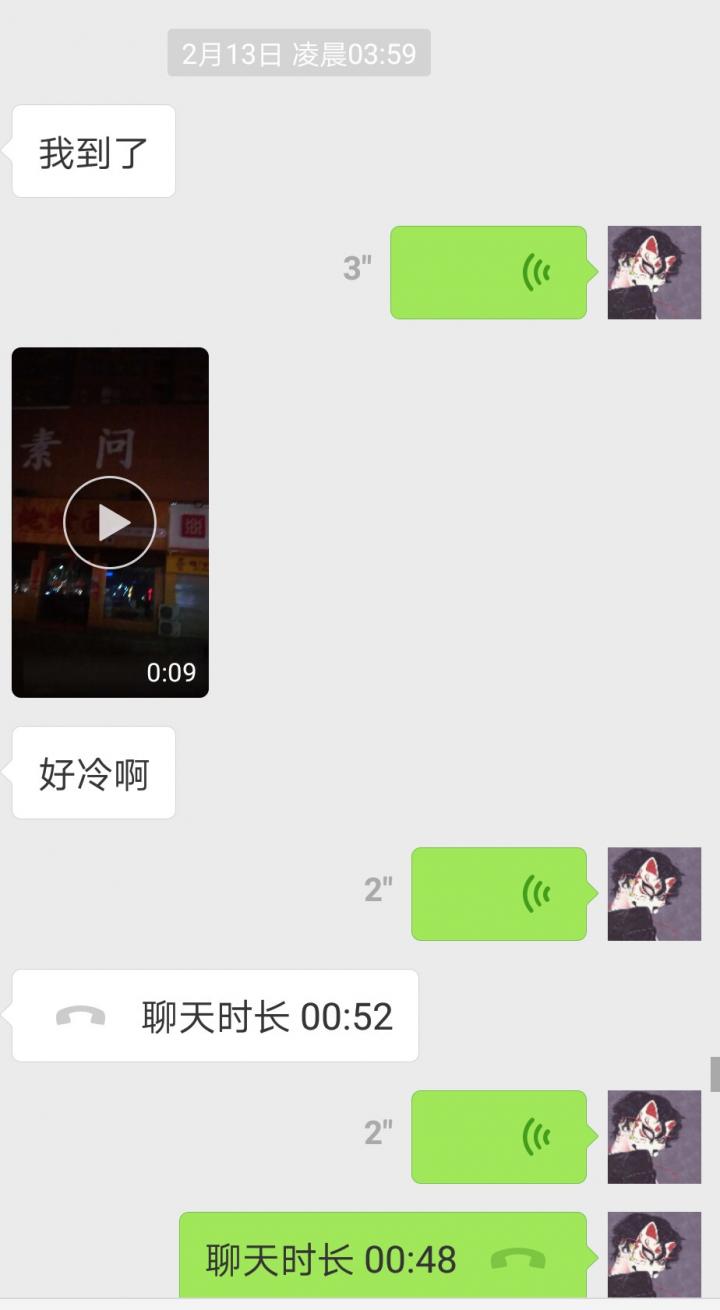Tap the voice message sent after the 00:52 call
The height and width of the screenshot is (1310, 720).
500,1135
